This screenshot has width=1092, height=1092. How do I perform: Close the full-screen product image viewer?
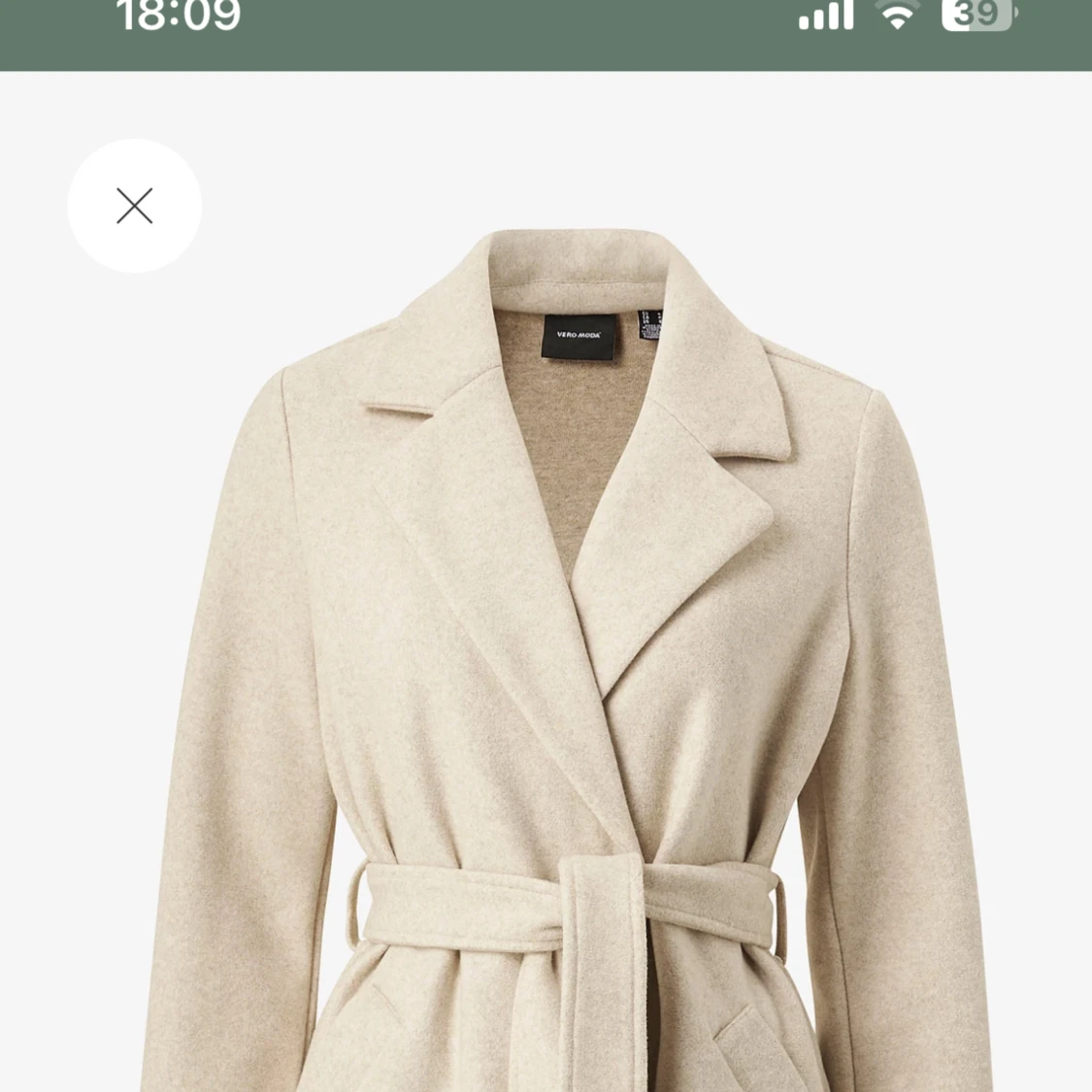(x=134, y=206)
